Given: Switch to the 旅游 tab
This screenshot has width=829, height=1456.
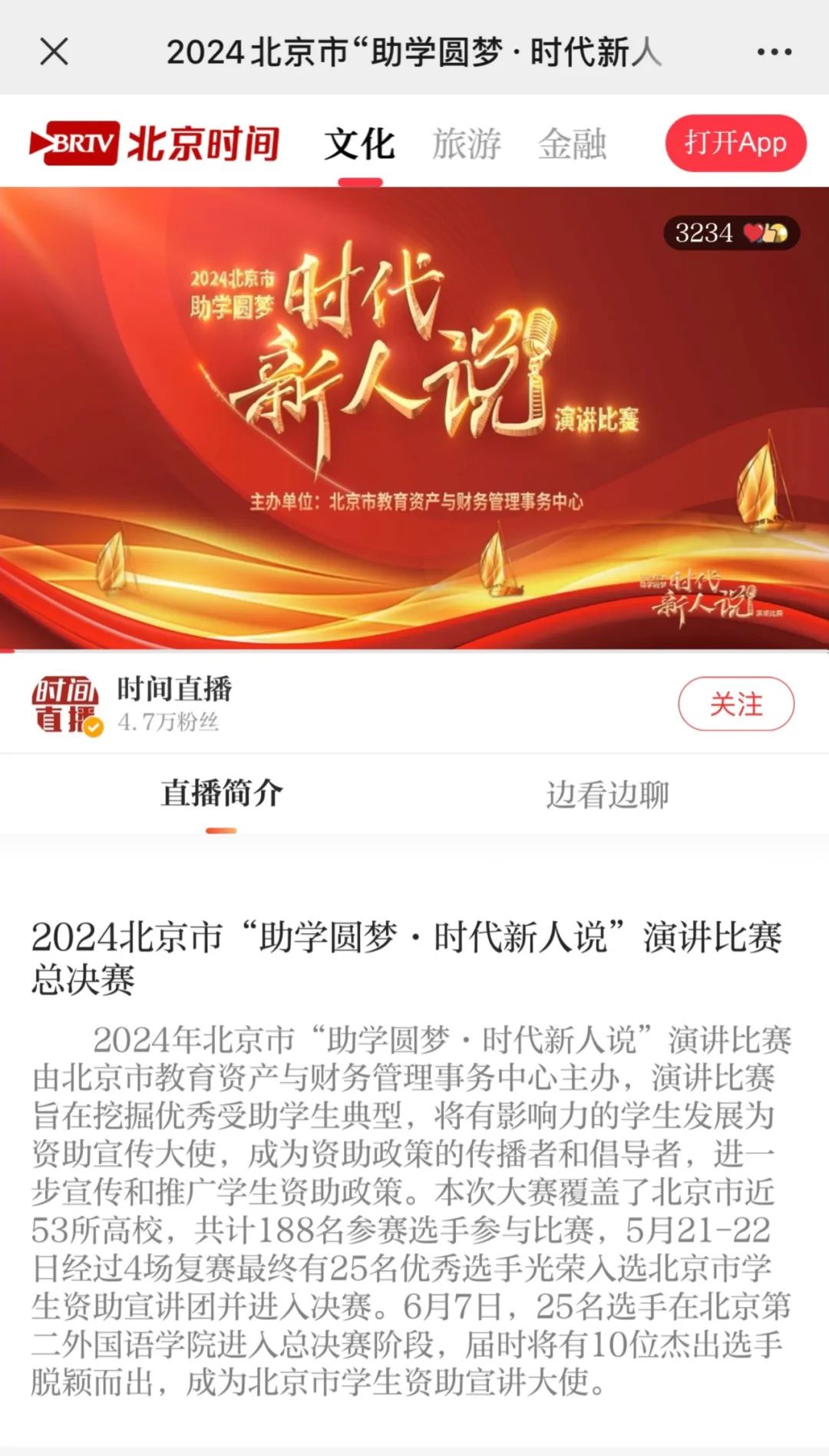Looking at the screenshot, I should tap(466, 144).
